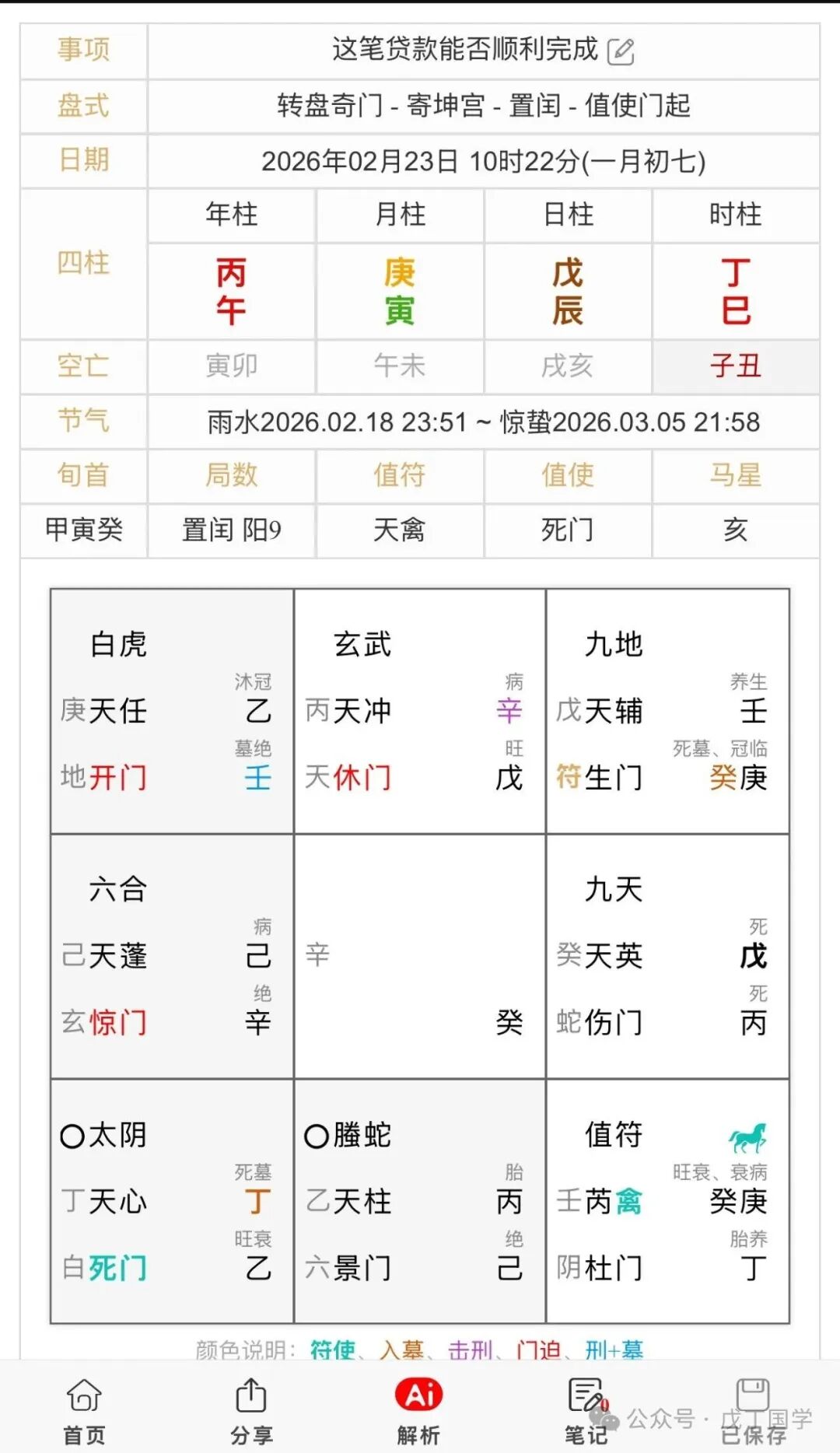
Task: Select the 玄武 palace cell
Action: [x=420, y=712]
